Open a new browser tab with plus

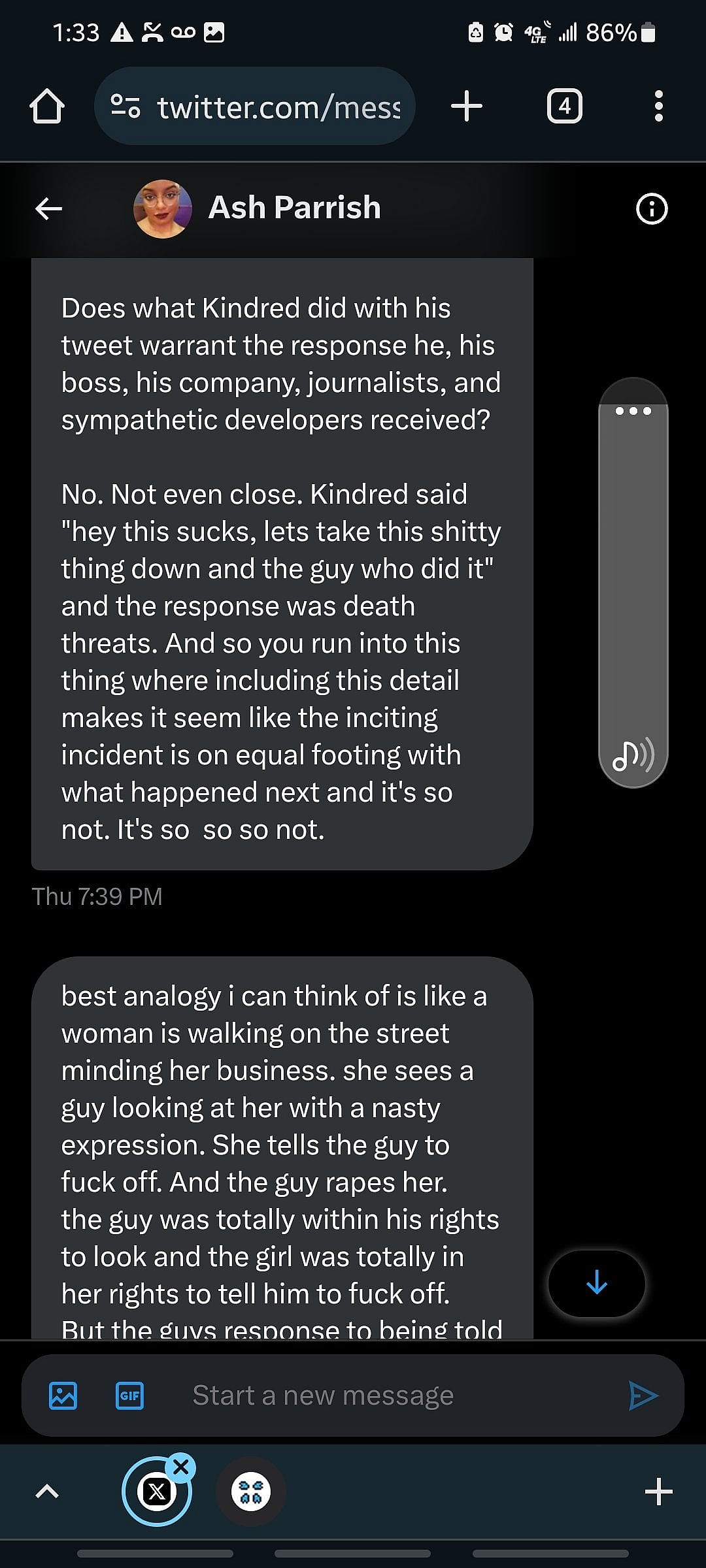point(467,106)
